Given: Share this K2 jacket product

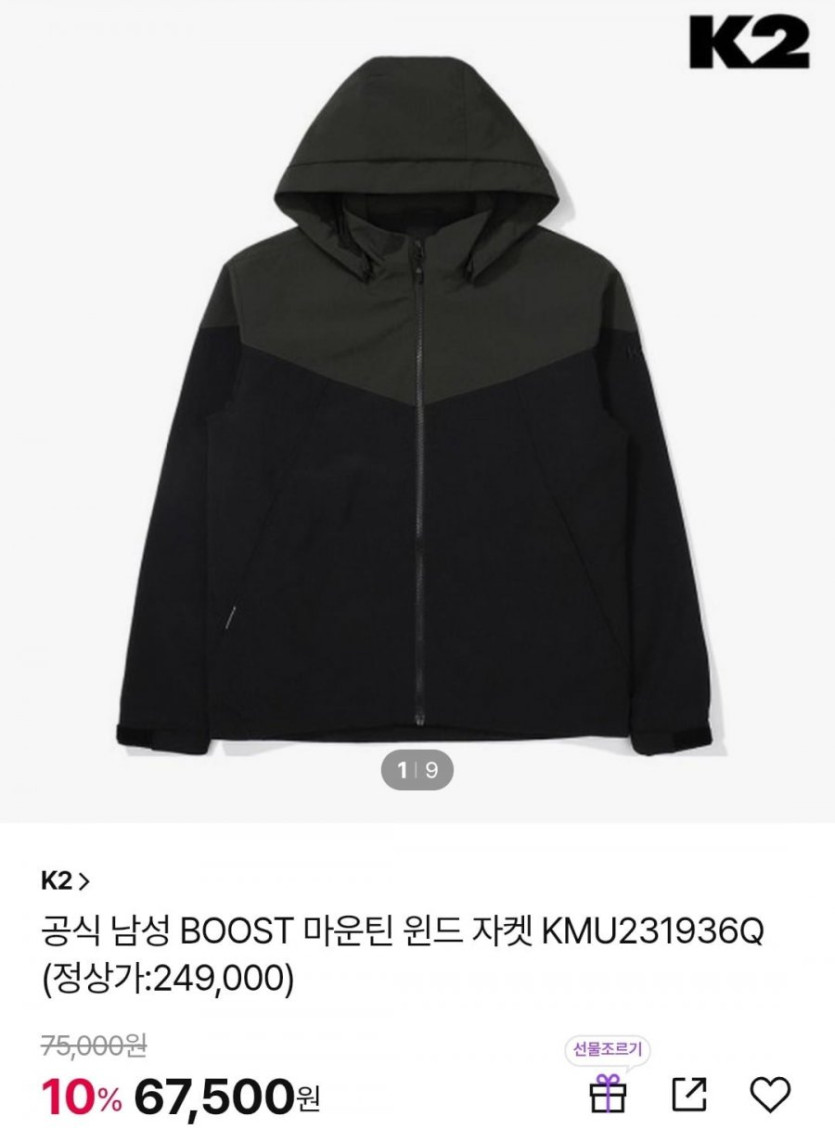Looking at the screenshot, I should coord(689,1095).
